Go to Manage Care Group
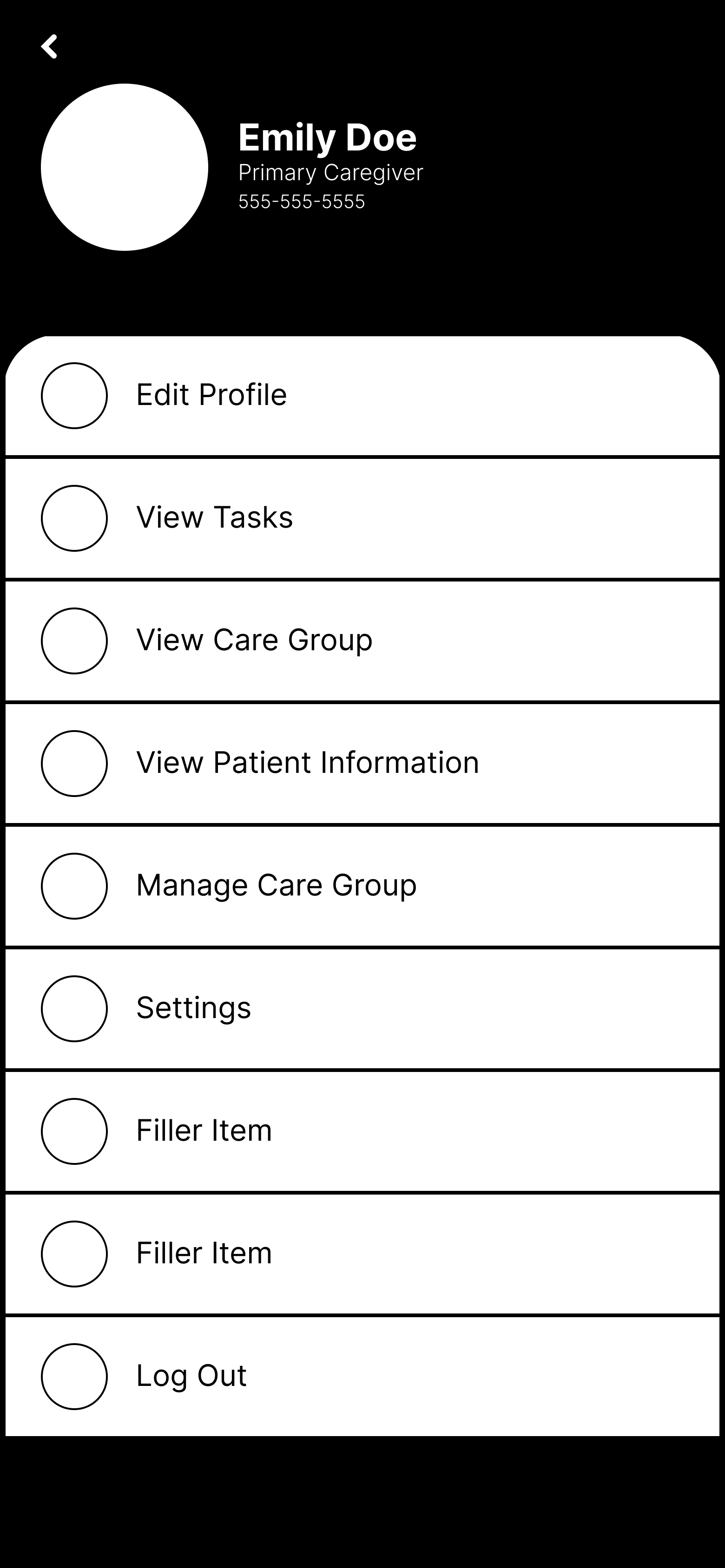This screenshot has height=1568, width=725. [x=362, y=886]
